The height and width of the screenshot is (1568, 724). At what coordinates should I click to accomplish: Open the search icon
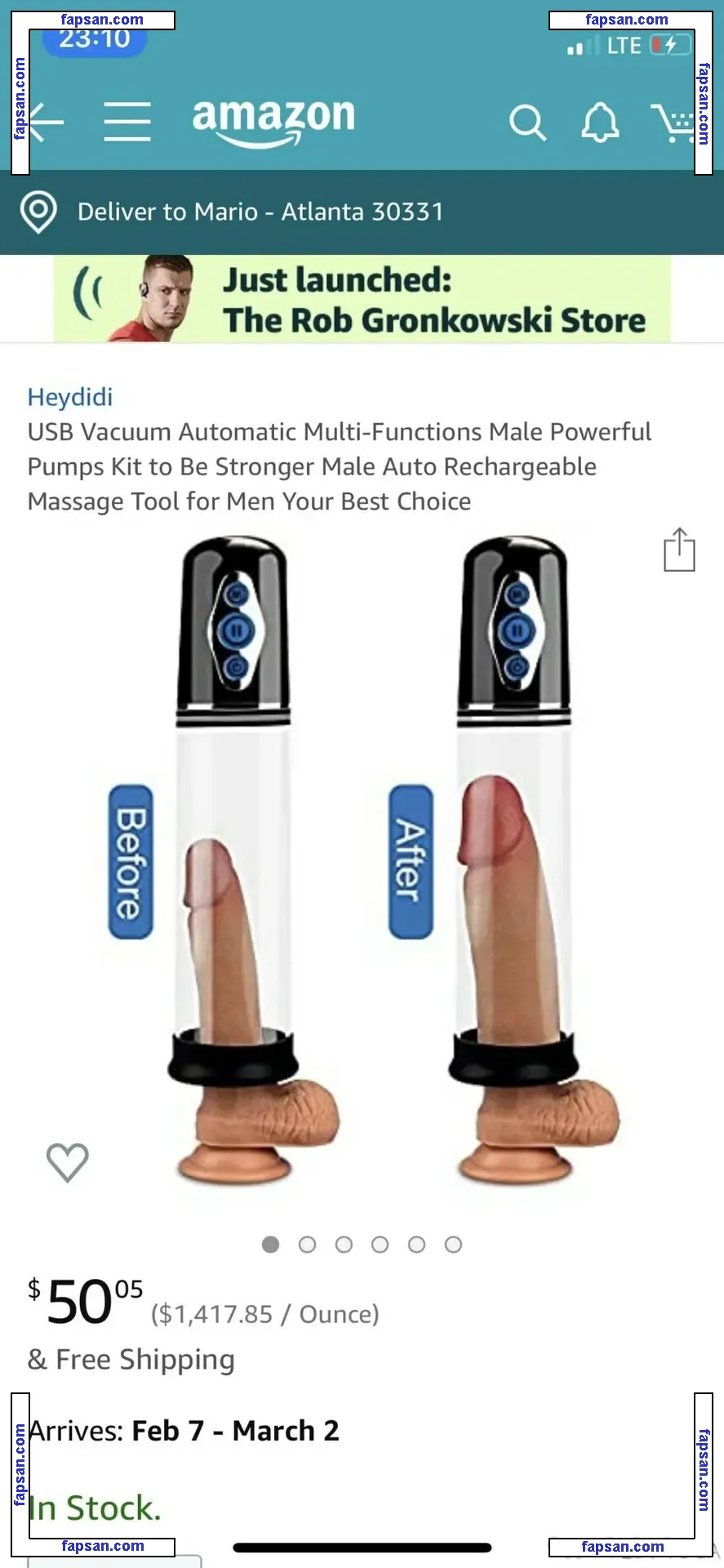point(527,123)
